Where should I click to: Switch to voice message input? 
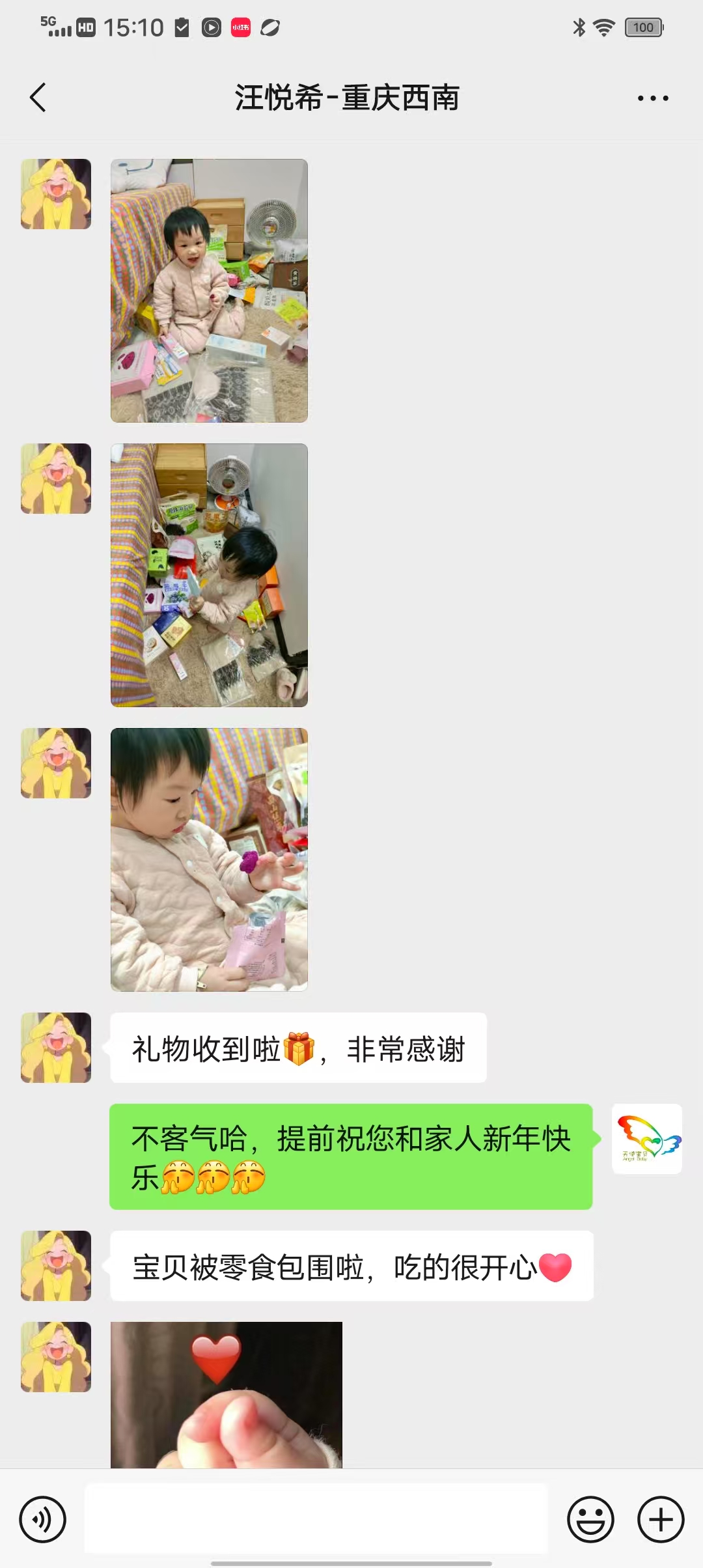[x=43, y=1520]
